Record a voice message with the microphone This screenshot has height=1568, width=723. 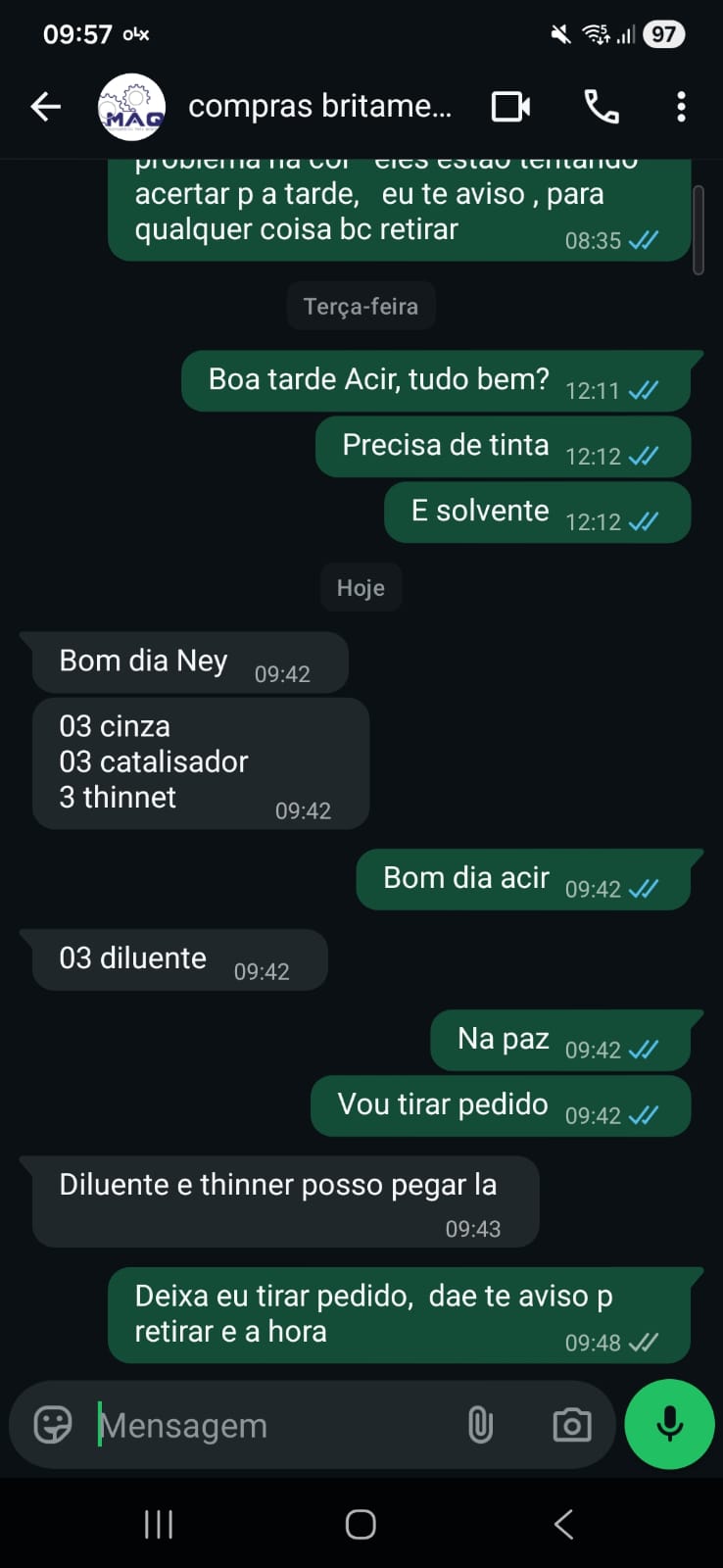[x=670, y=1424]
